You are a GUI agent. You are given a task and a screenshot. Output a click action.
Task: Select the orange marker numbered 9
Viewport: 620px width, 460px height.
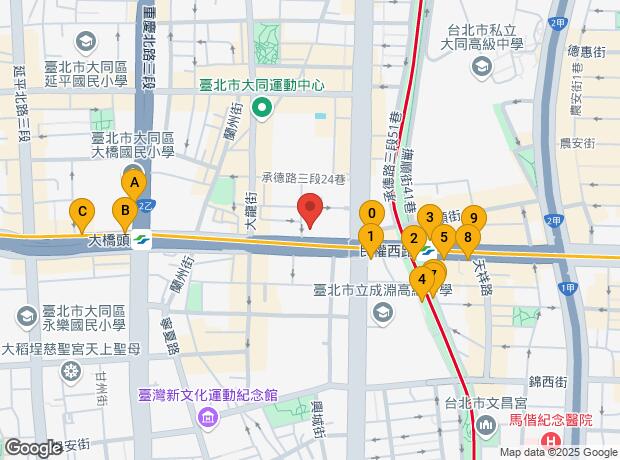click(473, 217)
